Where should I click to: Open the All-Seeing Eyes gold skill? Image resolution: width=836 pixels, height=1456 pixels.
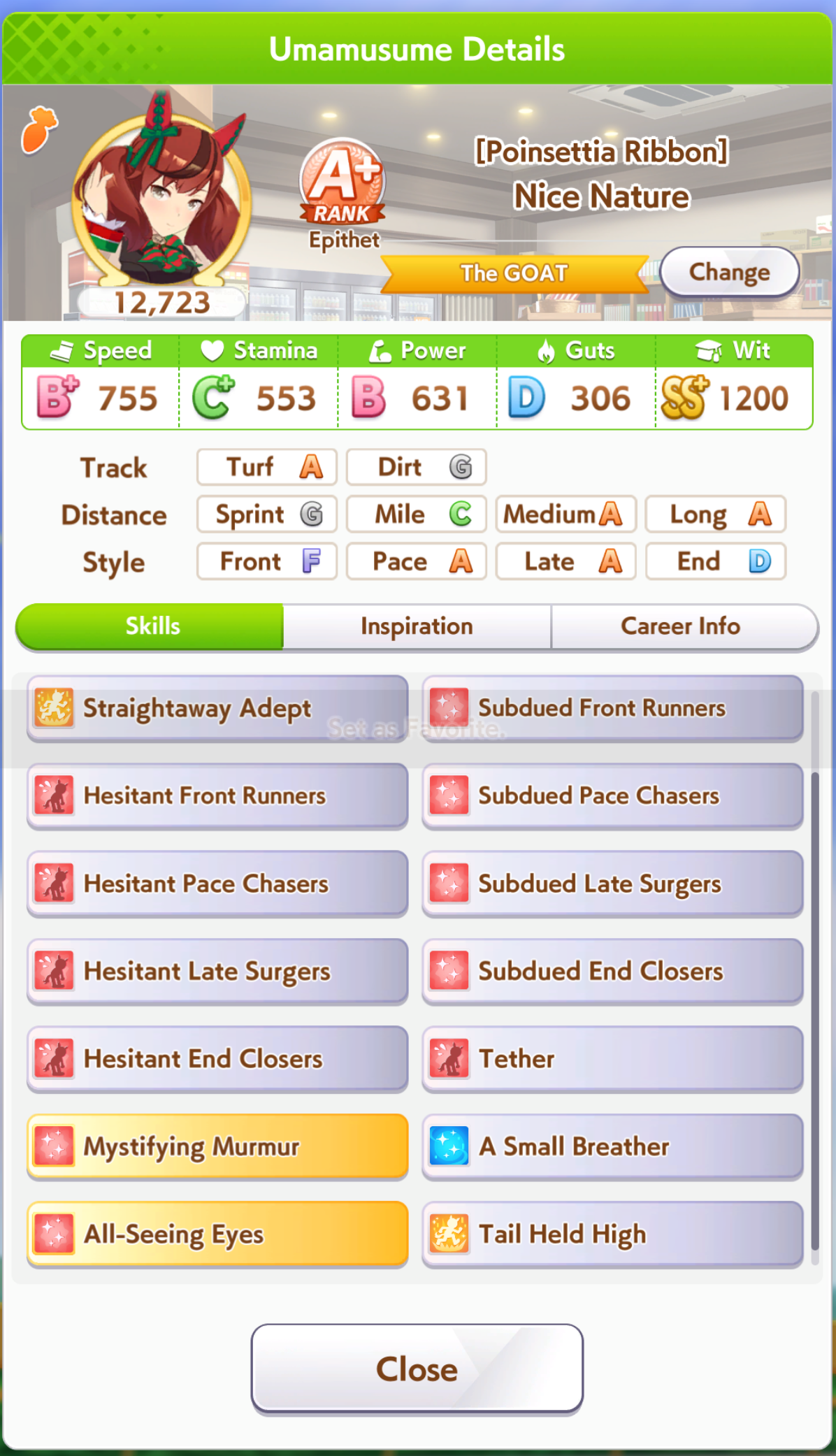[x=217, y=1234]
